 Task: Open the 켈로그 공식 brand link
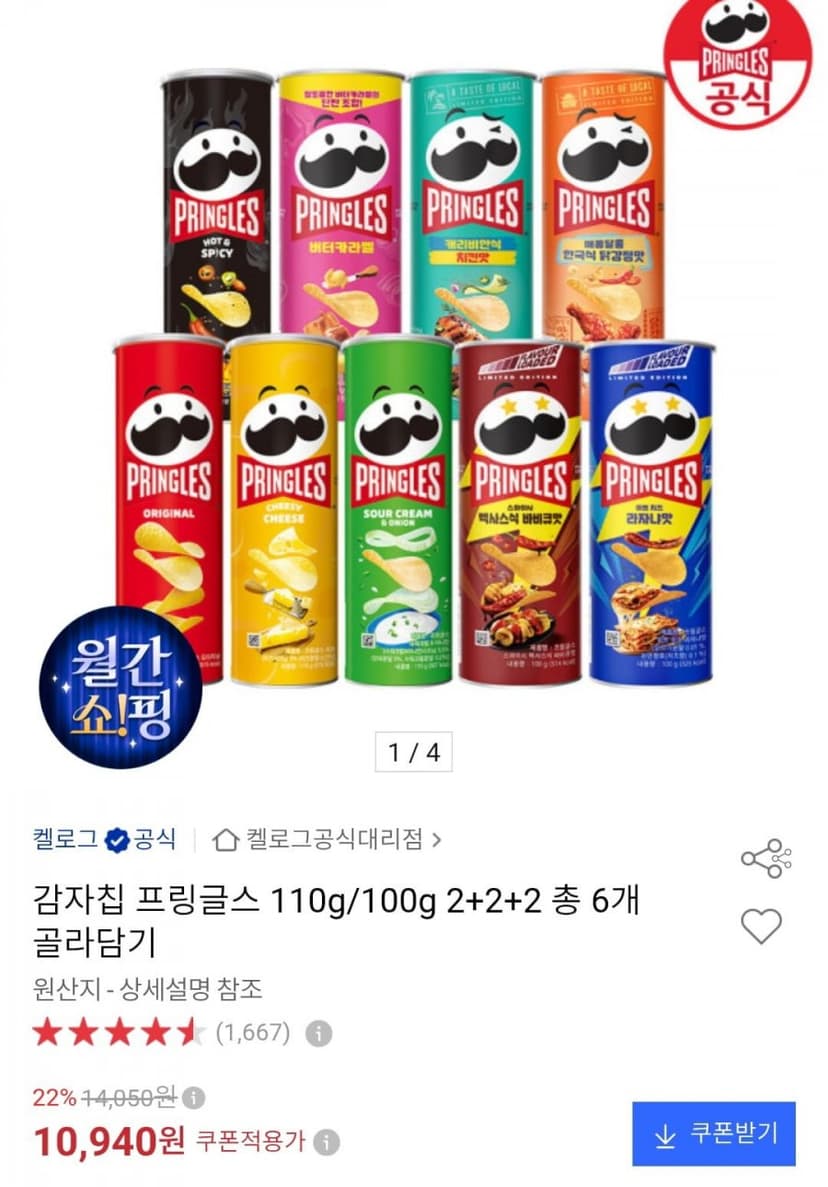tap(104, 839)
